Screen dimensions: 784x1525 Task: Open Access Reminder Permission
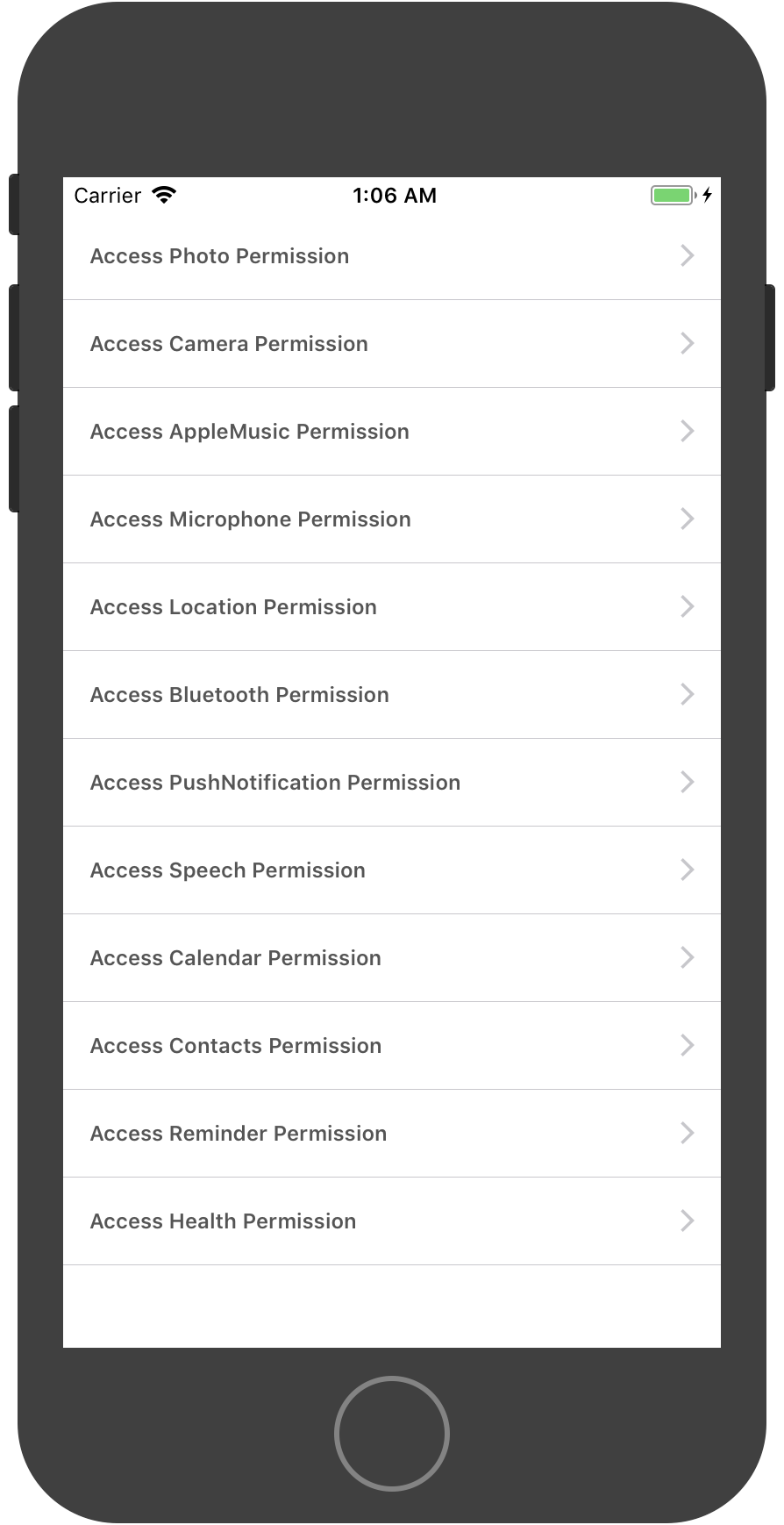pyautogui.click(x=392, y=1134)
